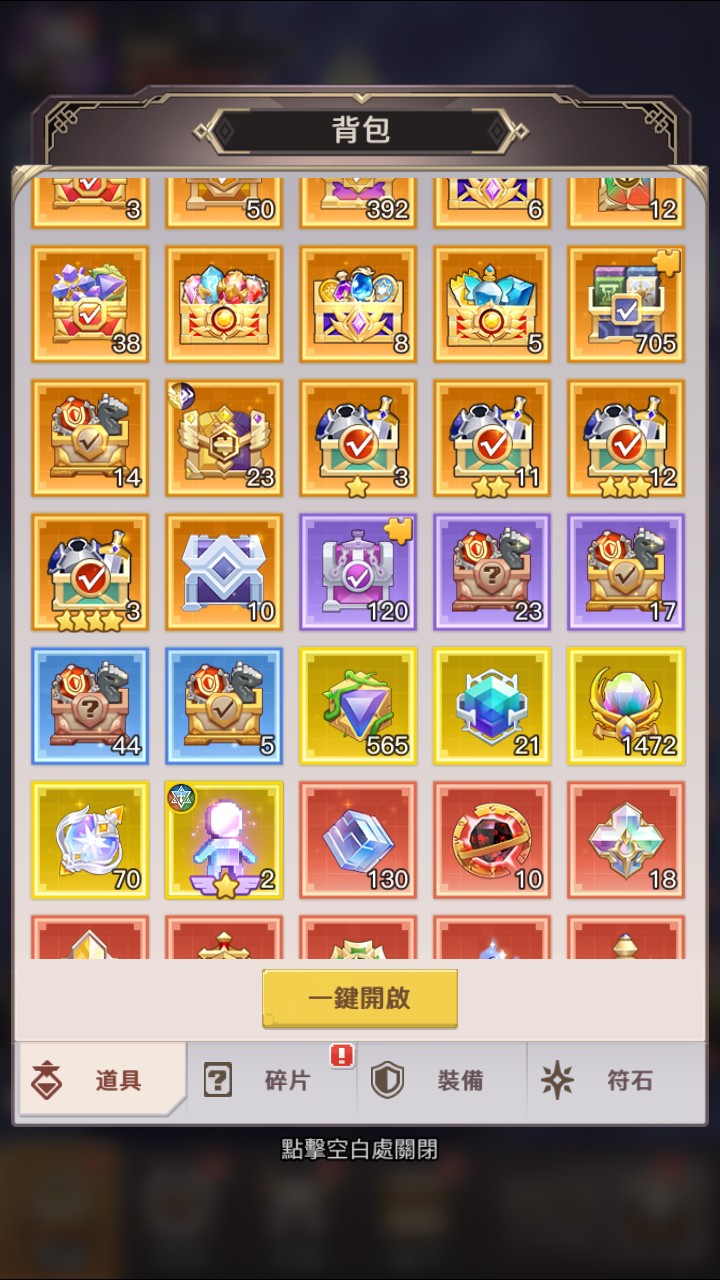This screenshot has width=720, height=1280.
Task: Switch to the 裝備 tab
Action: click(x=442, y=1080)
